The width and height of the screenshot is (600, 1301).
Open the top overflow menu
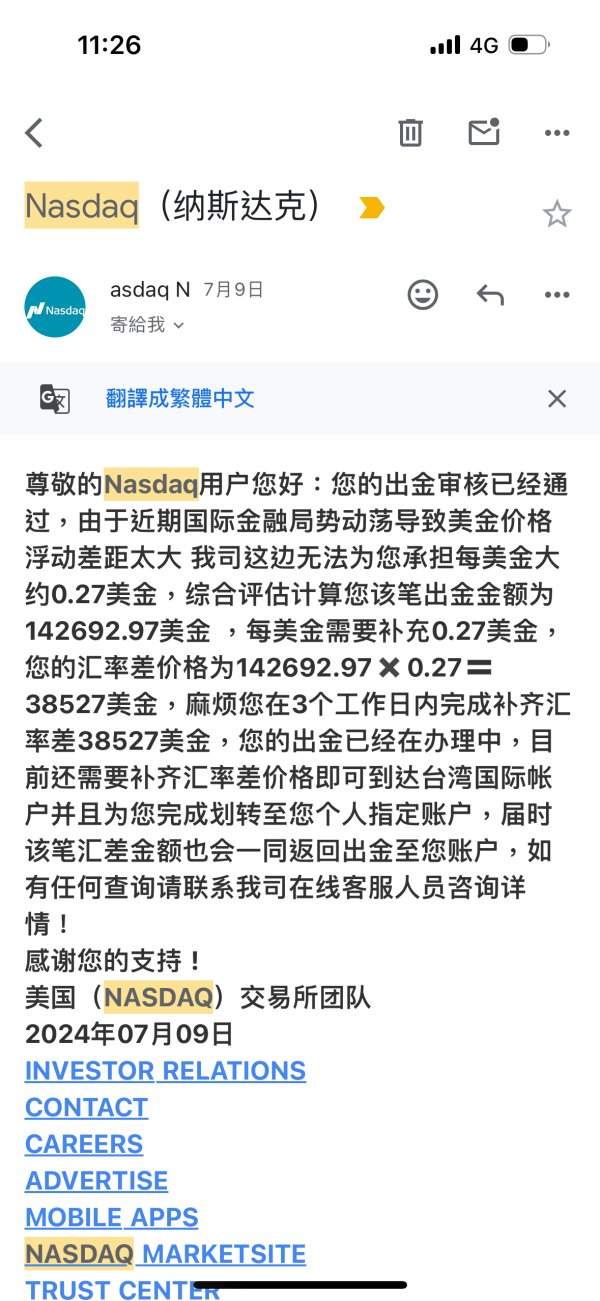pos(556,132)
